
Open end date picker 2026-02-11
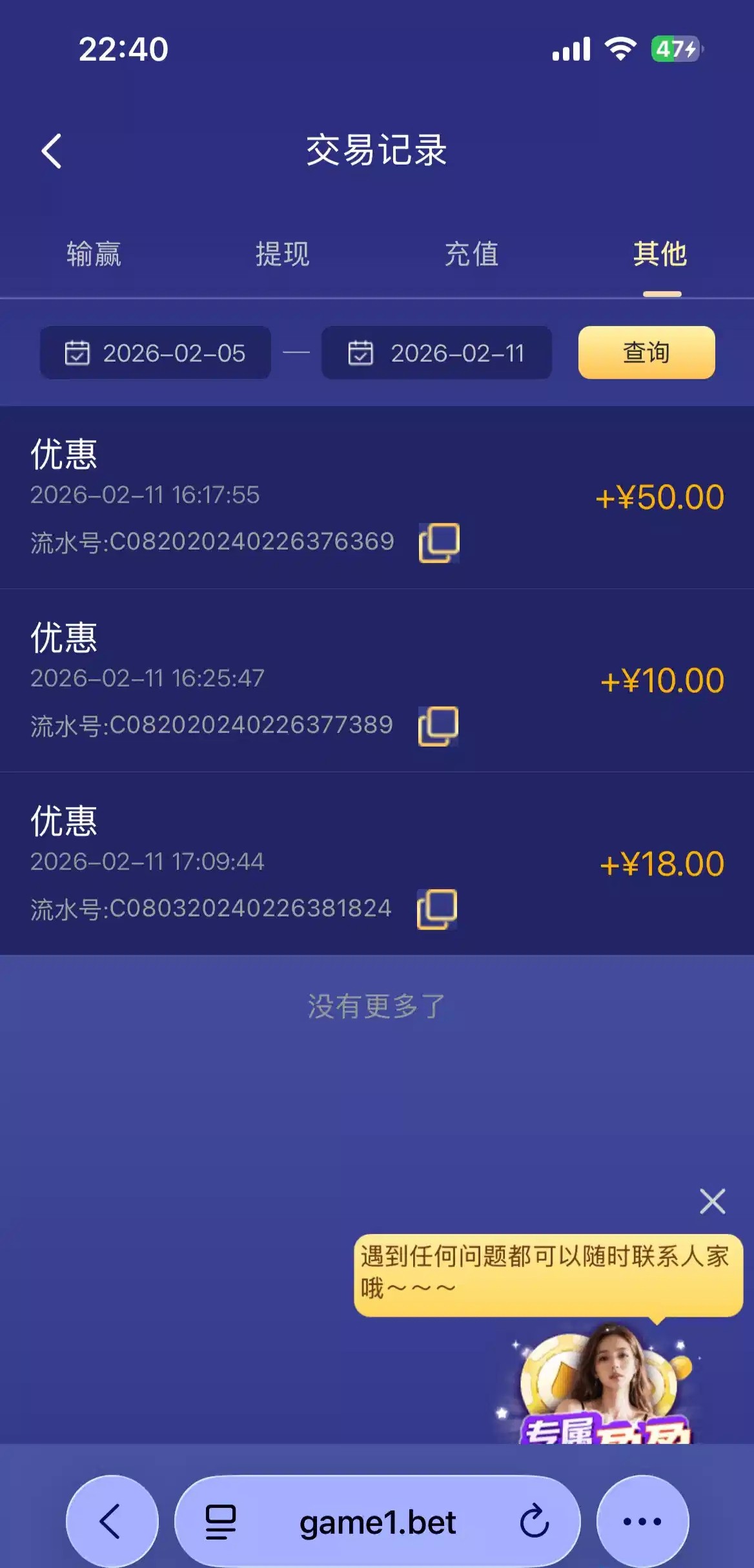[436, 353]
